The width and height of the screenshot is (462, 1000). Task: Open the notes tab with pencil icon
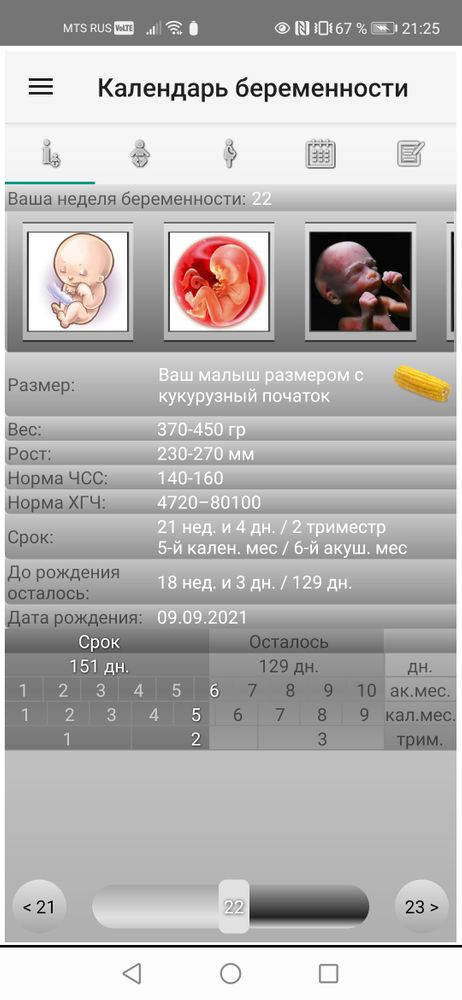(410, 154)
